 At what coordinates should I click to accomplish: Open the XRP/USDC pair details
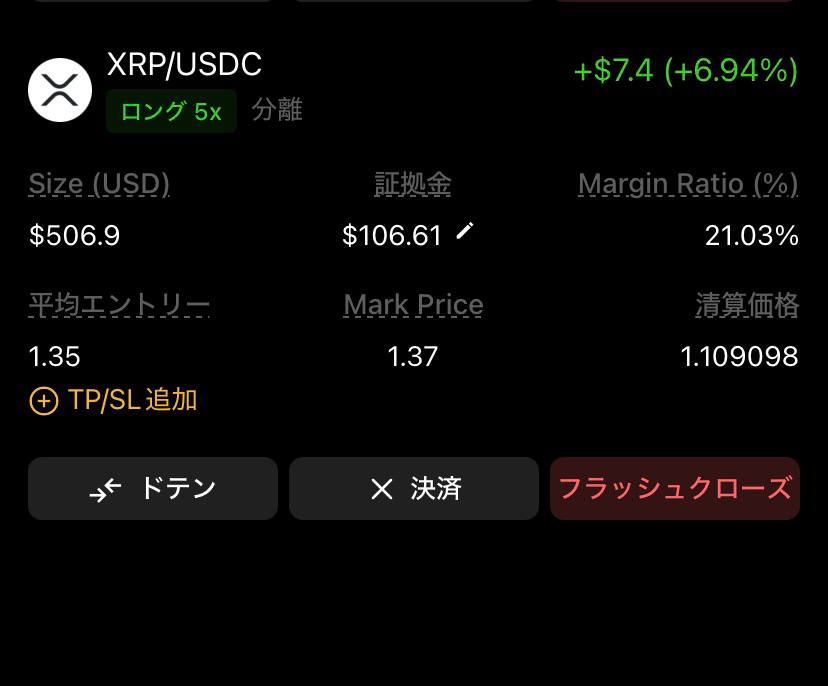tap(184, 65)
